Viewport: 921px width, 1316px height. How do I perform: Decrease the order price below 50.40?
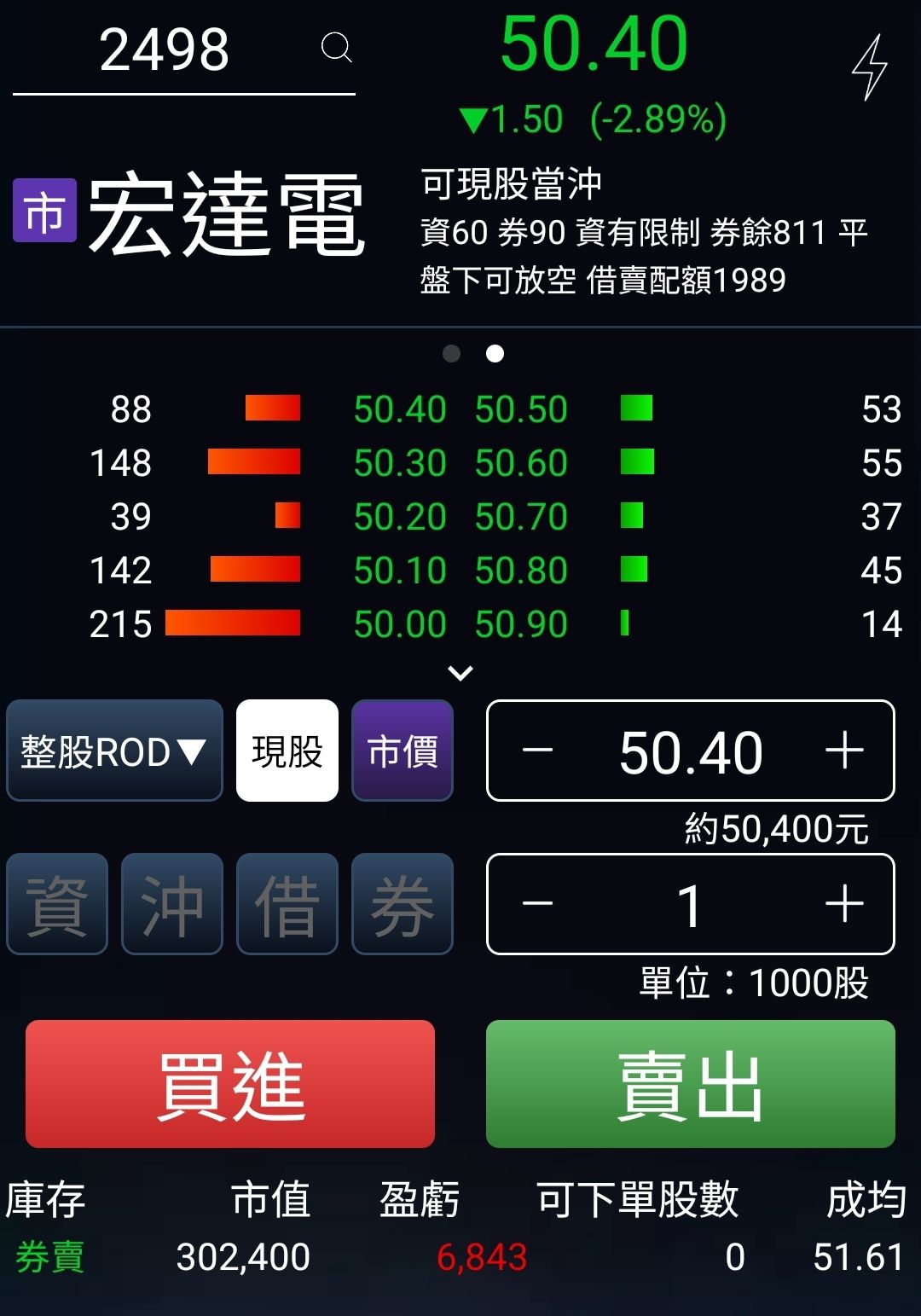[538, 751]
